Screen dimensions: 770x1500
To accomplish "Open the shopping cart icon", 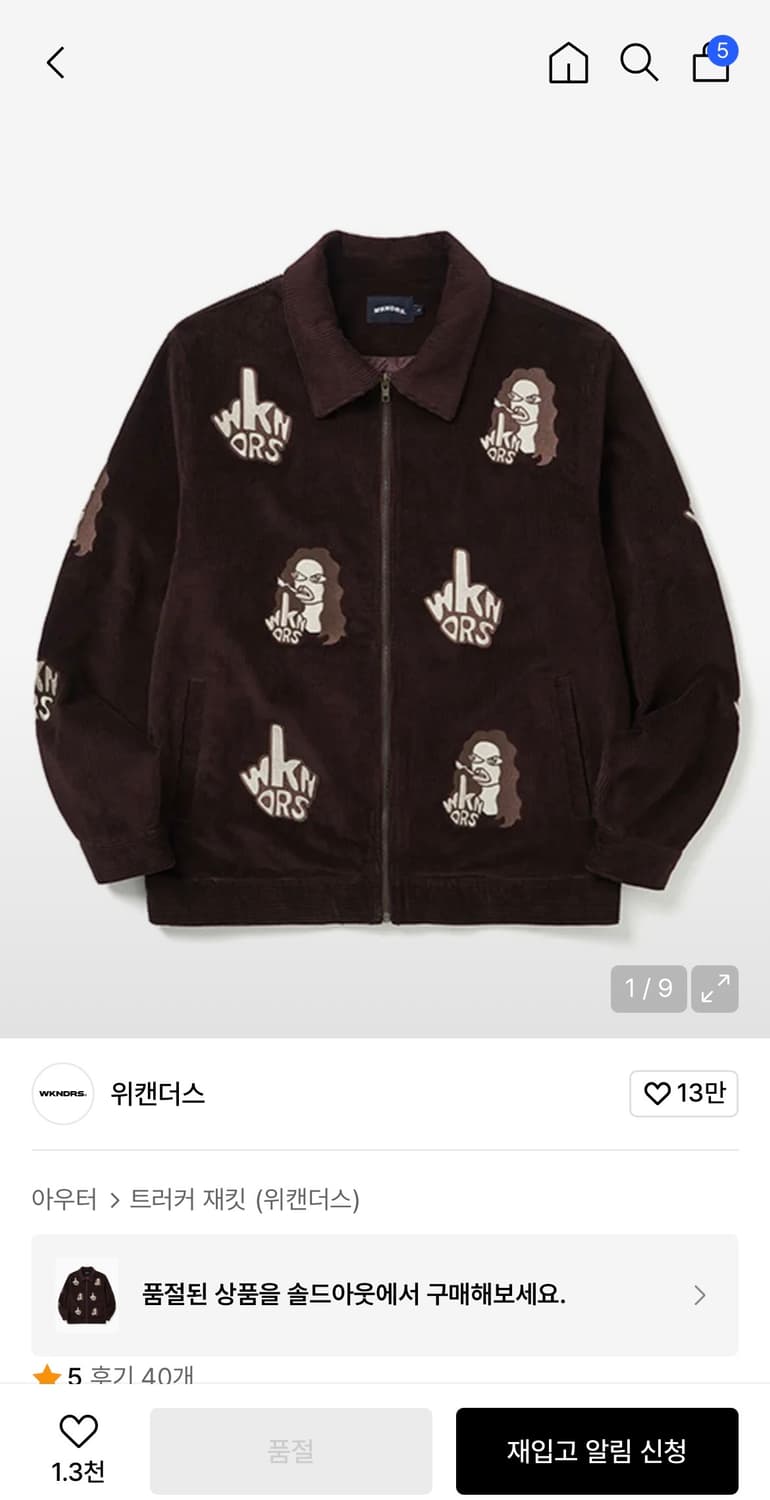I will (708, 65).
